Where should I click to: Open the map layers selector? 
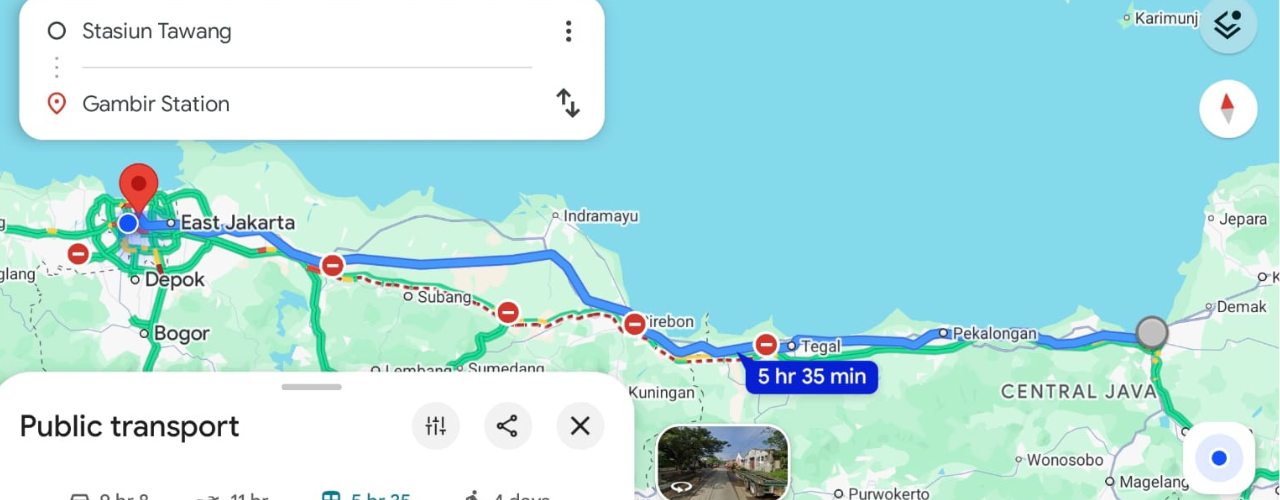[x=1227, y=26]
